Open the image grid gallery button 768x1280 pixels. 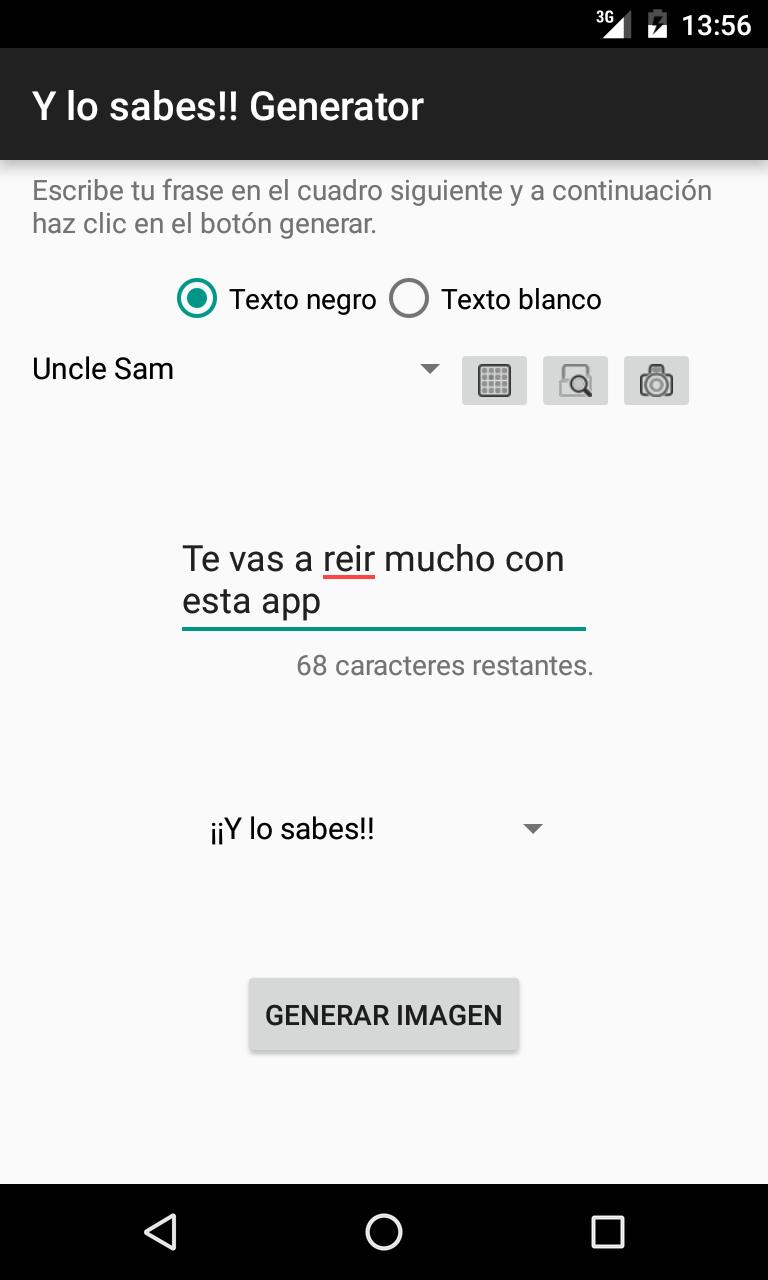[494, 380]
